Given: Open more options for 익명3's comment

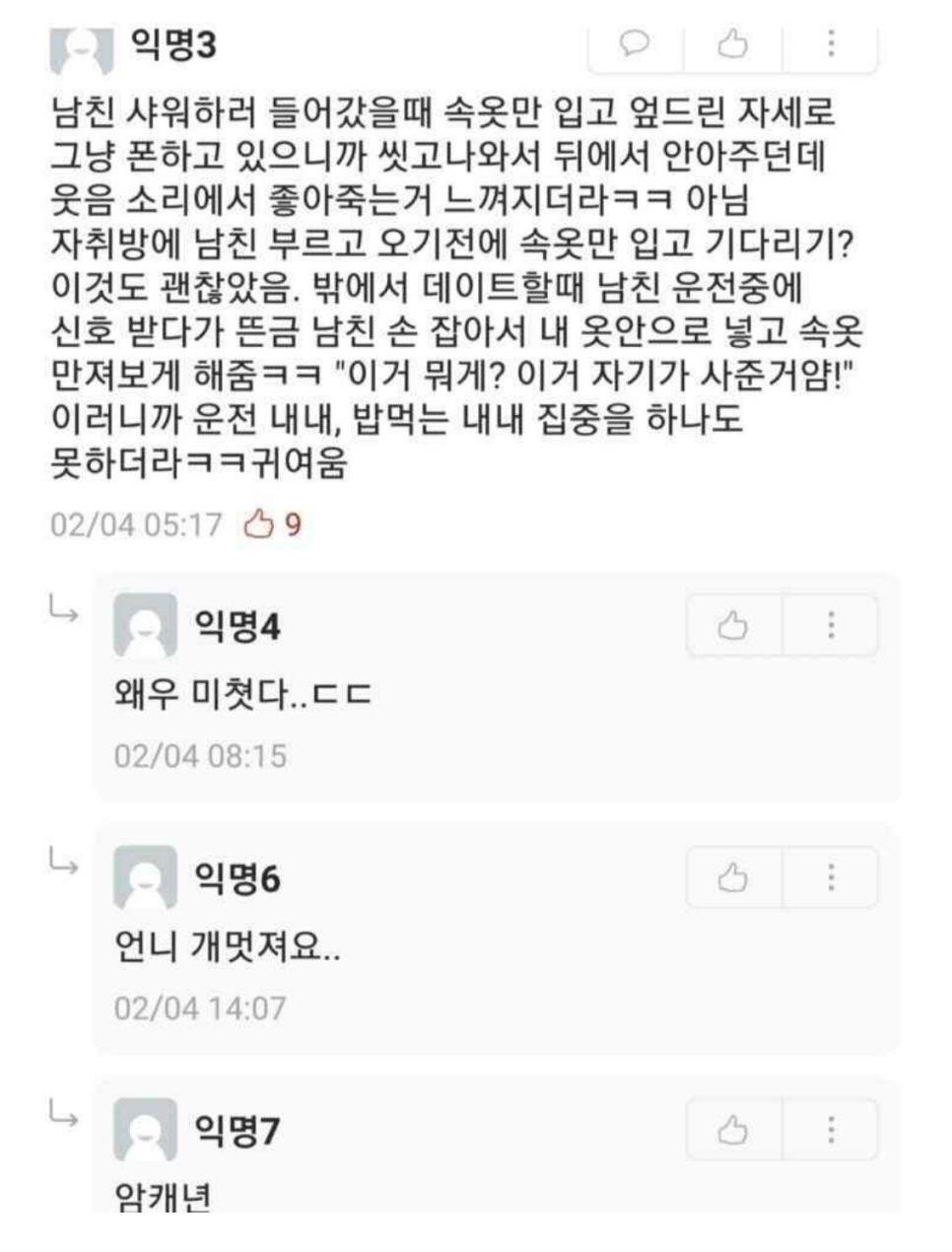Looking at the screenshot, I should pos(831,43).
